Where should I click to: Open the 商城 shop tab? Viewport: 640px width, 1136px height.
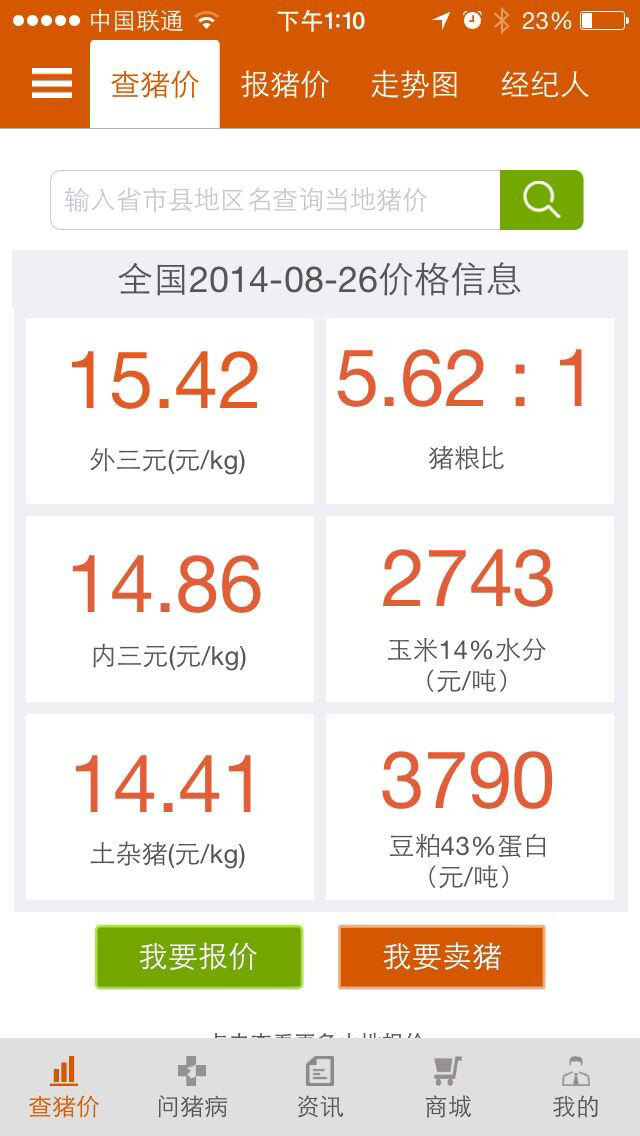[x=448, y=1087]
